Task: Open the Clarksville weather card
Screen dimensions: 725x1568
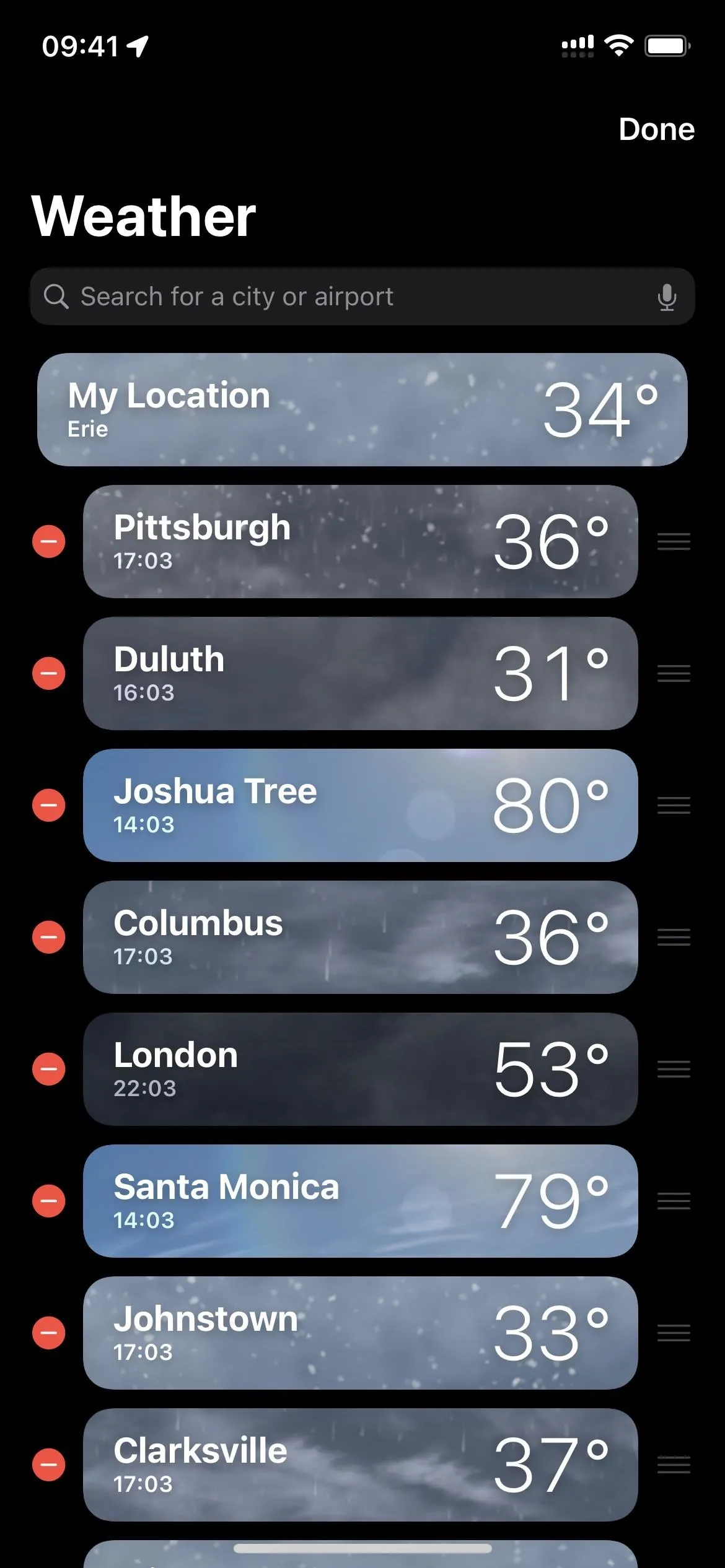Action: pyautogui.click(x=360, y=1465)
